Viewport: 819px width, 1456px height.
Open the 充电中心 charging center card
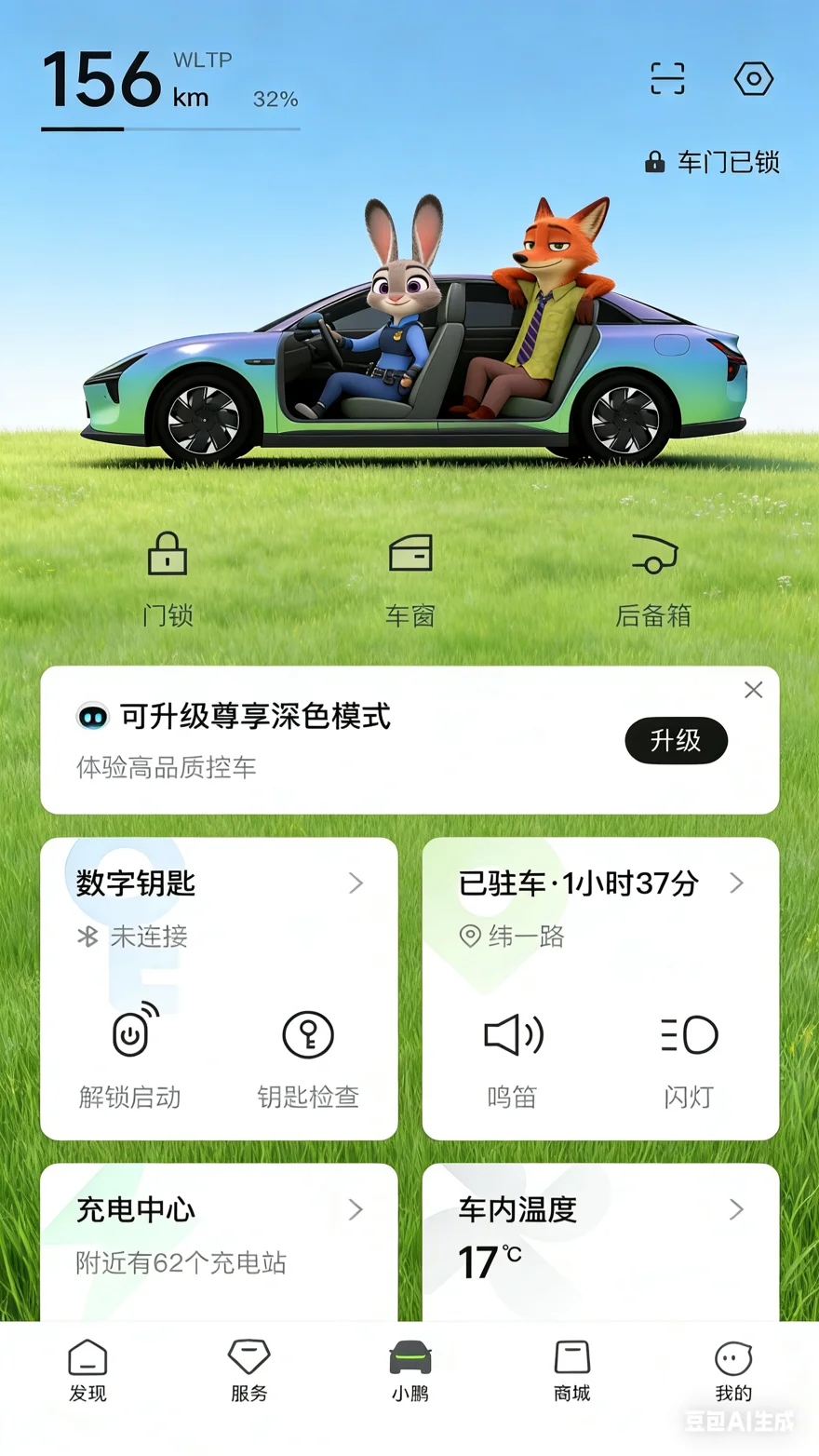[219, 1242]
